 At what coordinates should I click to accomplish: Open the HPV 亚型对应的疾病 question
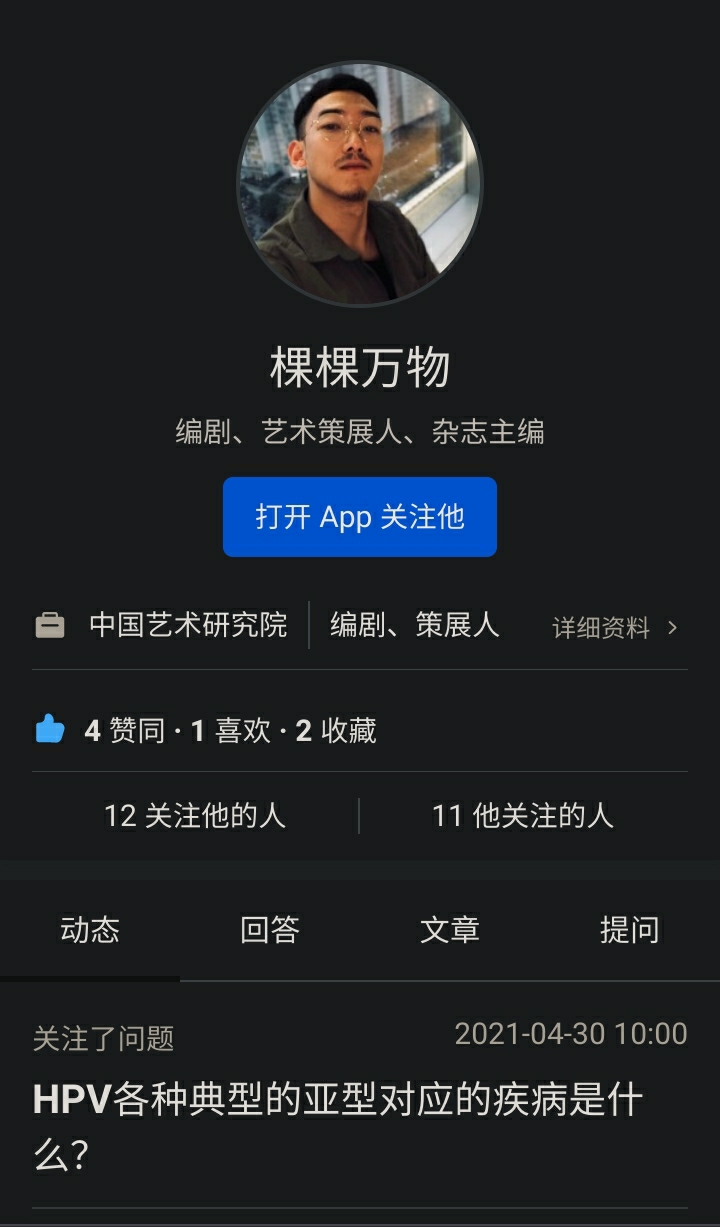[338, 1128]
